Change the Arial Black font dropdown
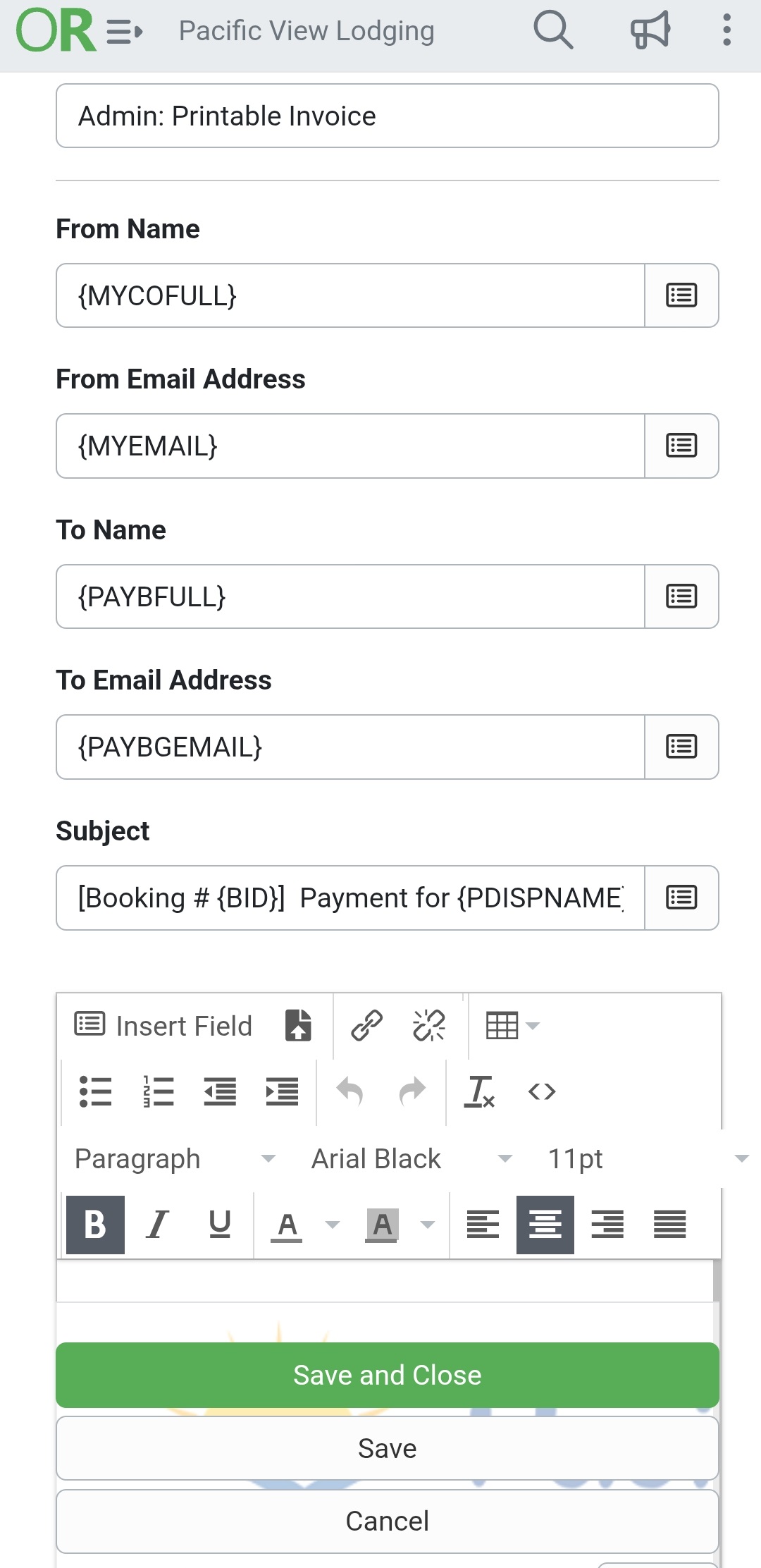Image resolution: width=761 pixels, height=1568 pixels. (412, 1158)
